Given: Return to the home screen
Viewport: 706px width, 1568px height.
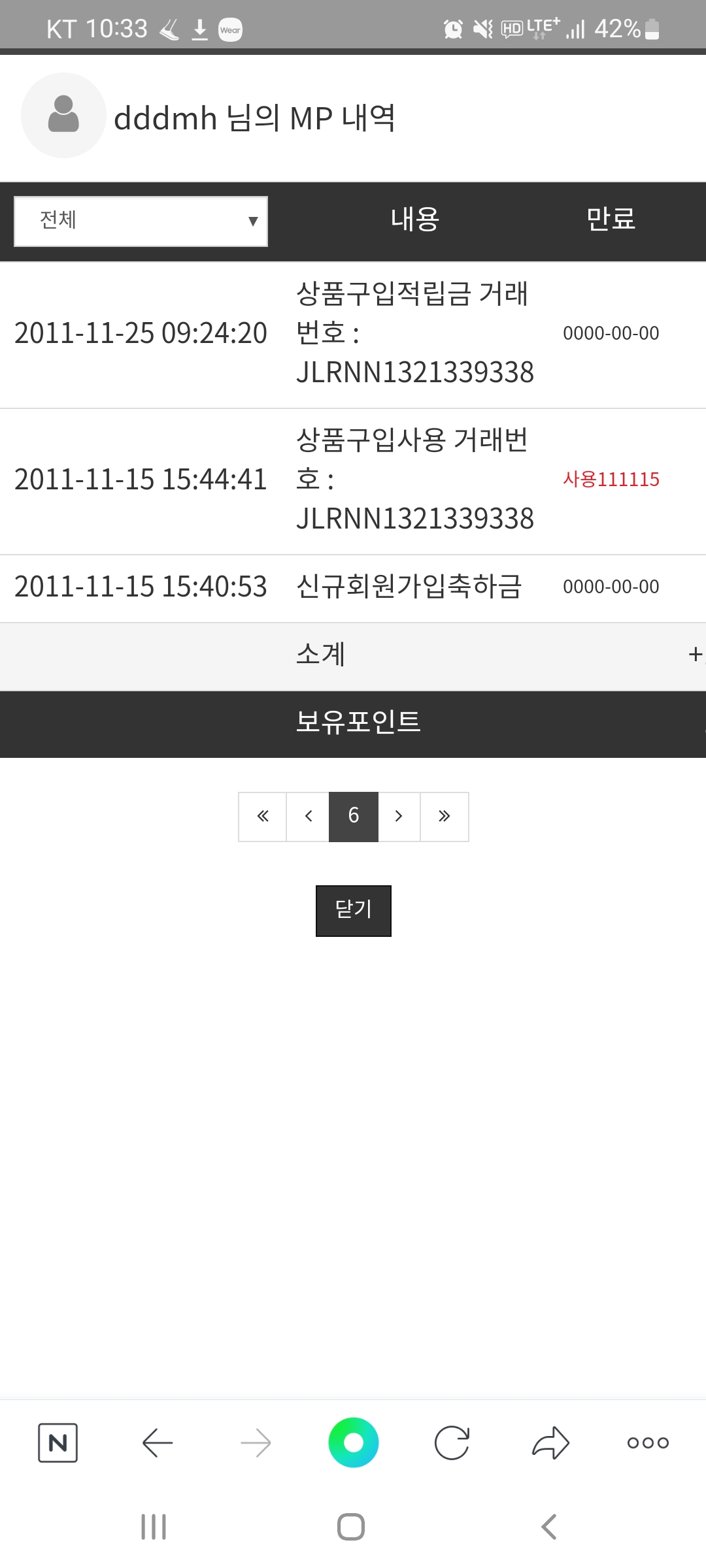Looking at the screenshot, I should tap(351, 1527).
